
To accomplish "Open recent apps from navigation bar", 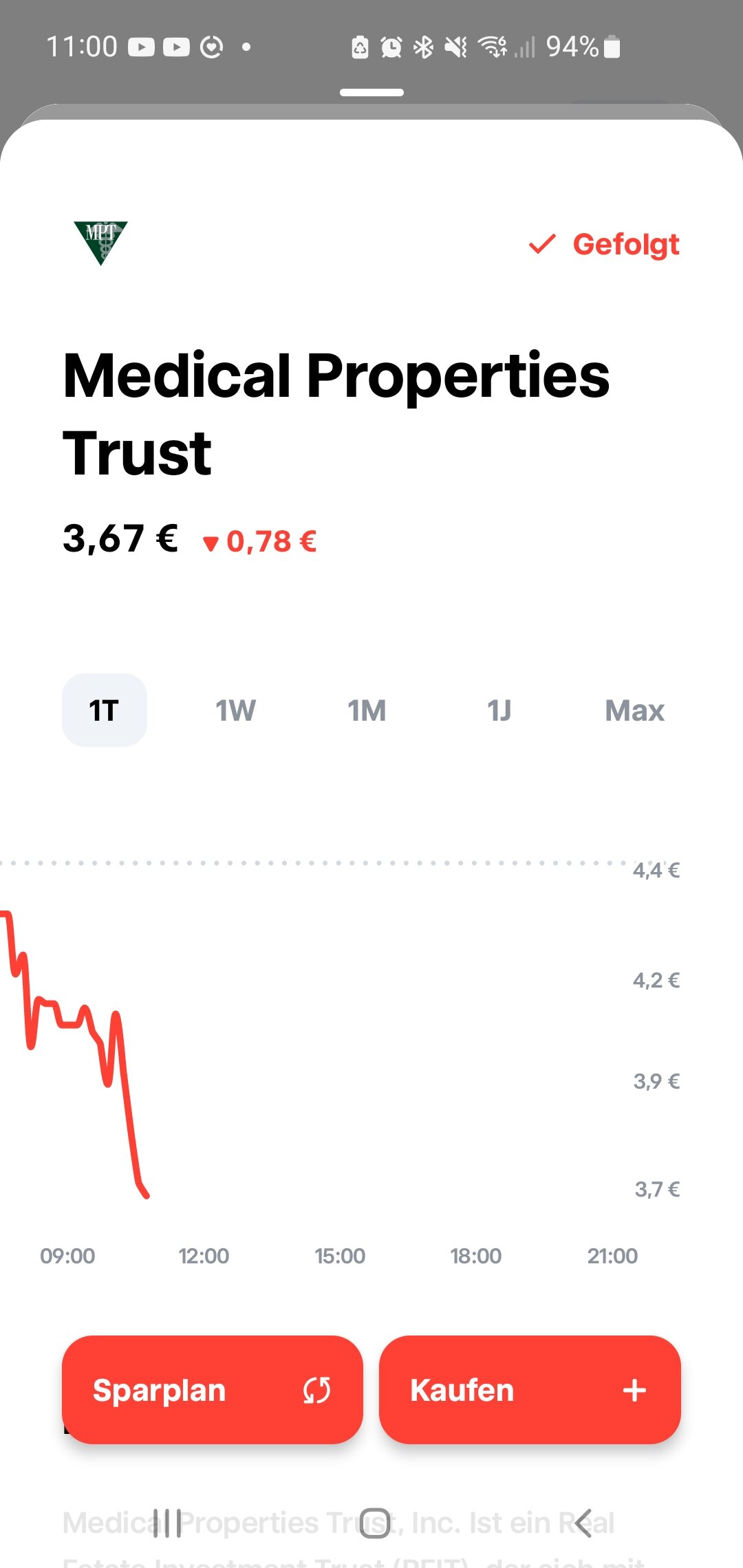I will point(167,1523).
